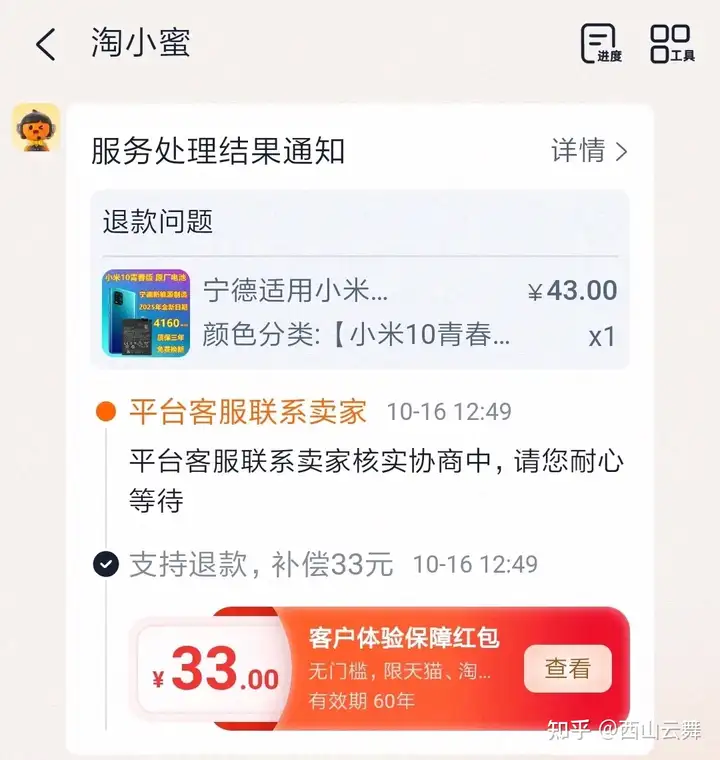View 详情 of the service notification
Viewport: 720px width, 760px height.
pos(589,151)
